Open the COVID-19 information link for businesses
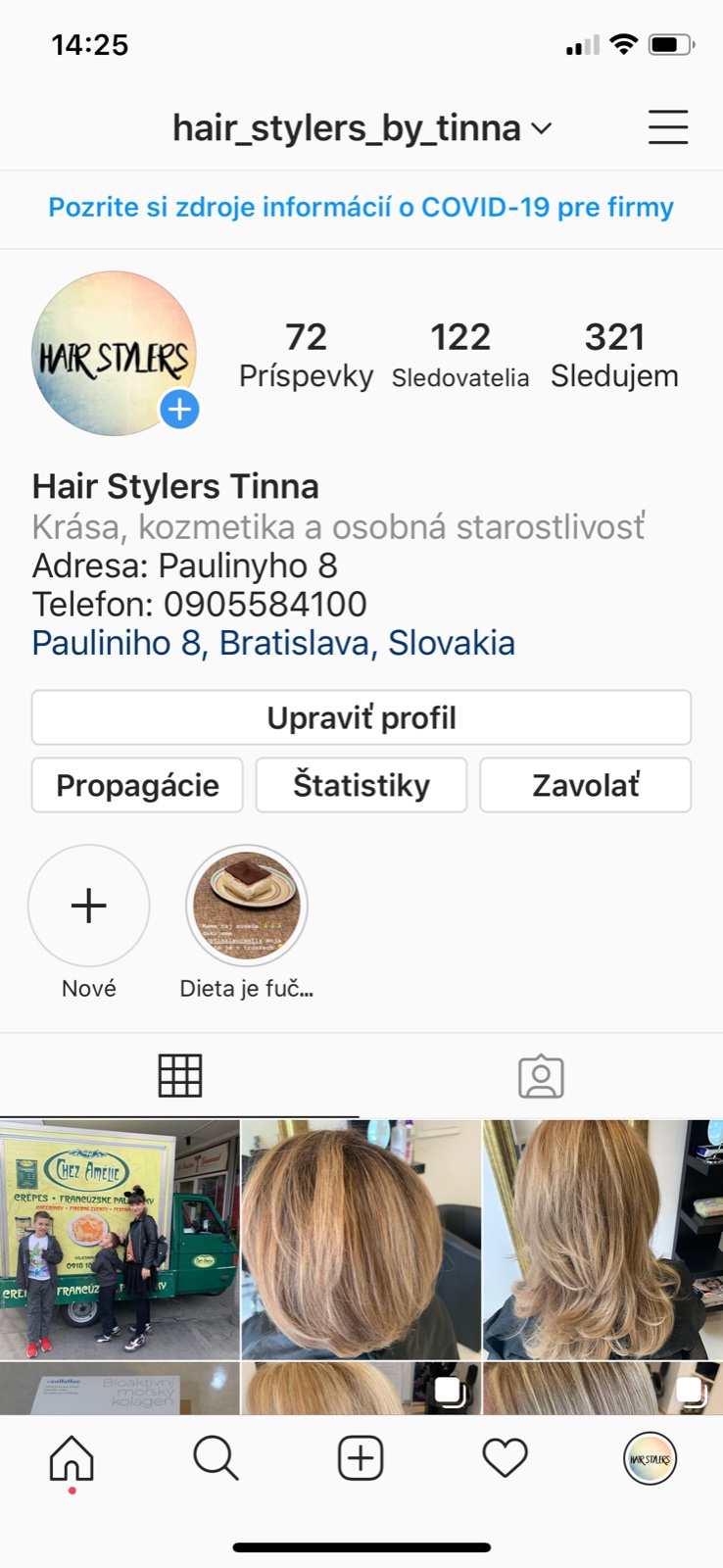 (361, 208)
